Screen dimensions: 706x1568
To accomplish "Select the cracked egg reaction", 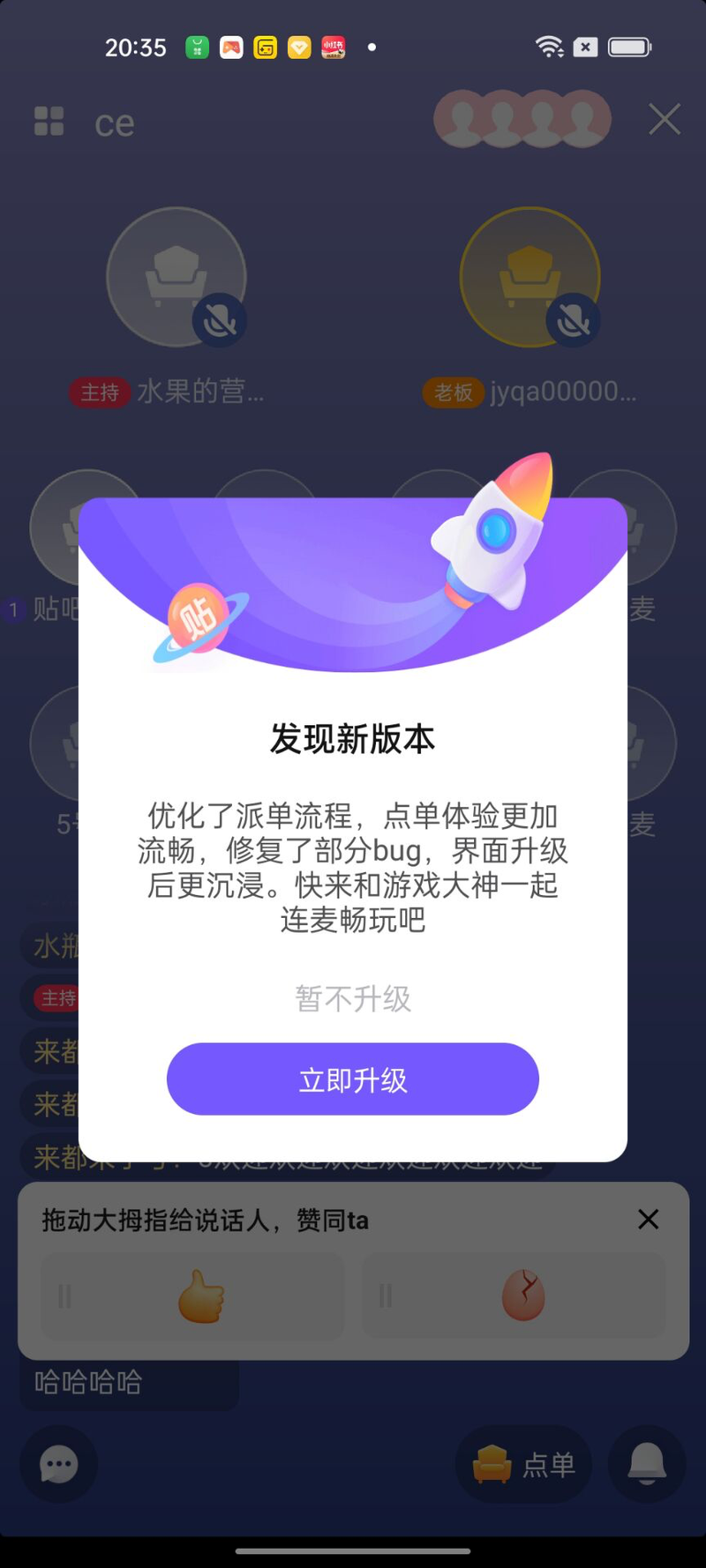I will (522, 1296).
